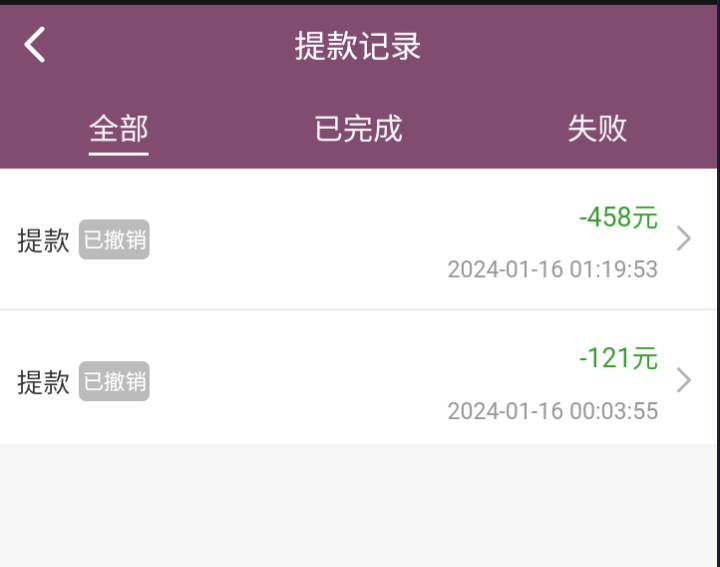Open the -458元 withdrawal record
Screen dimensions: 720x567
click(359, 239)
